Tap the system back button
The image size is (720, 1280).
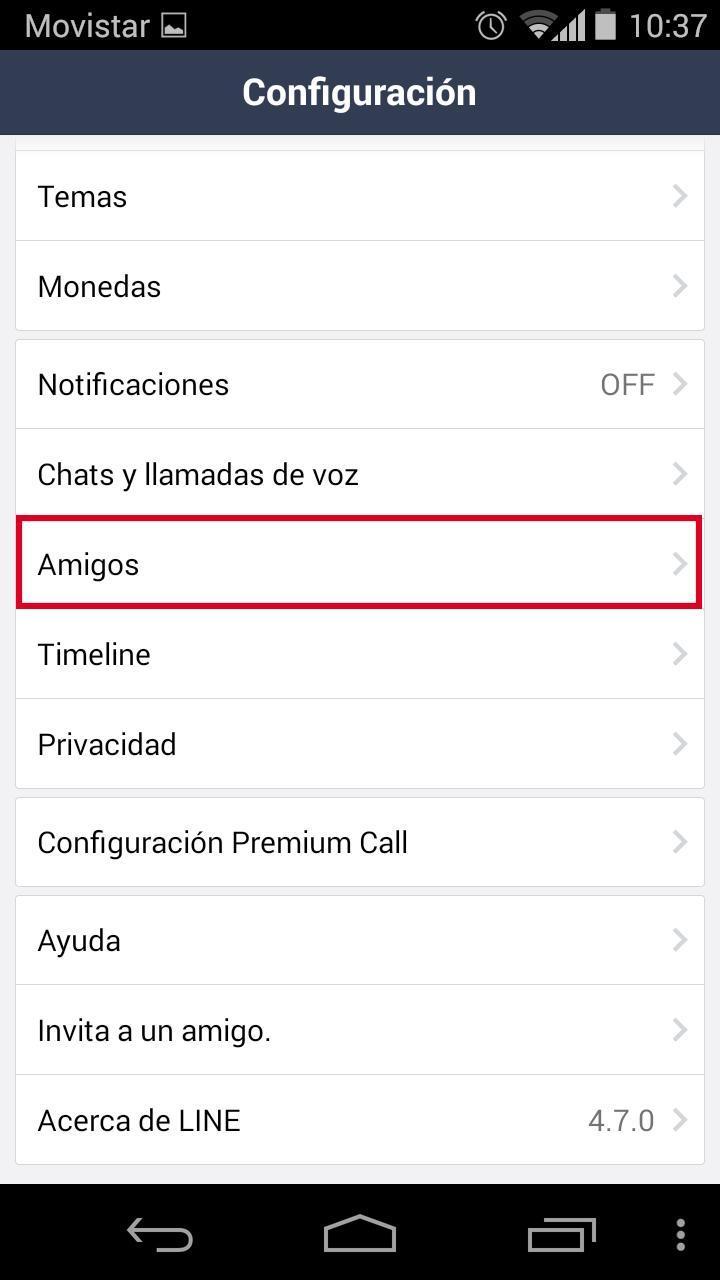coord(160,1234)
